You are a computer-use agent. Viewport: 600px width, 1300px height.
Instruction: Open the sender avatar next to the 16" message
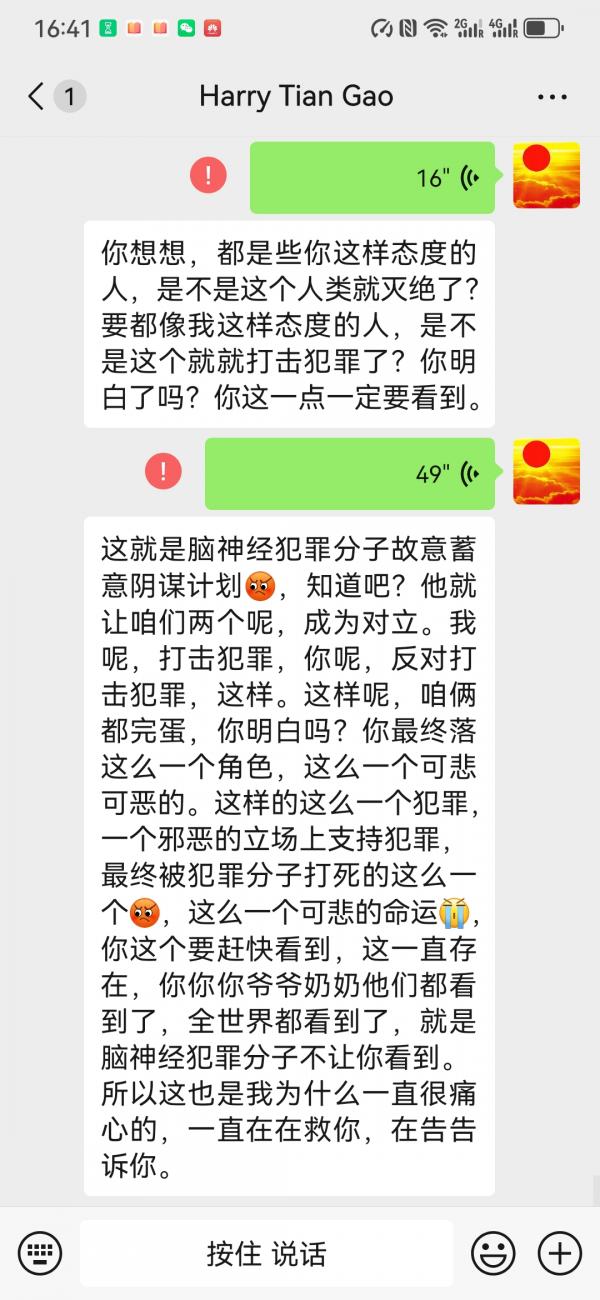click(546, 175)
